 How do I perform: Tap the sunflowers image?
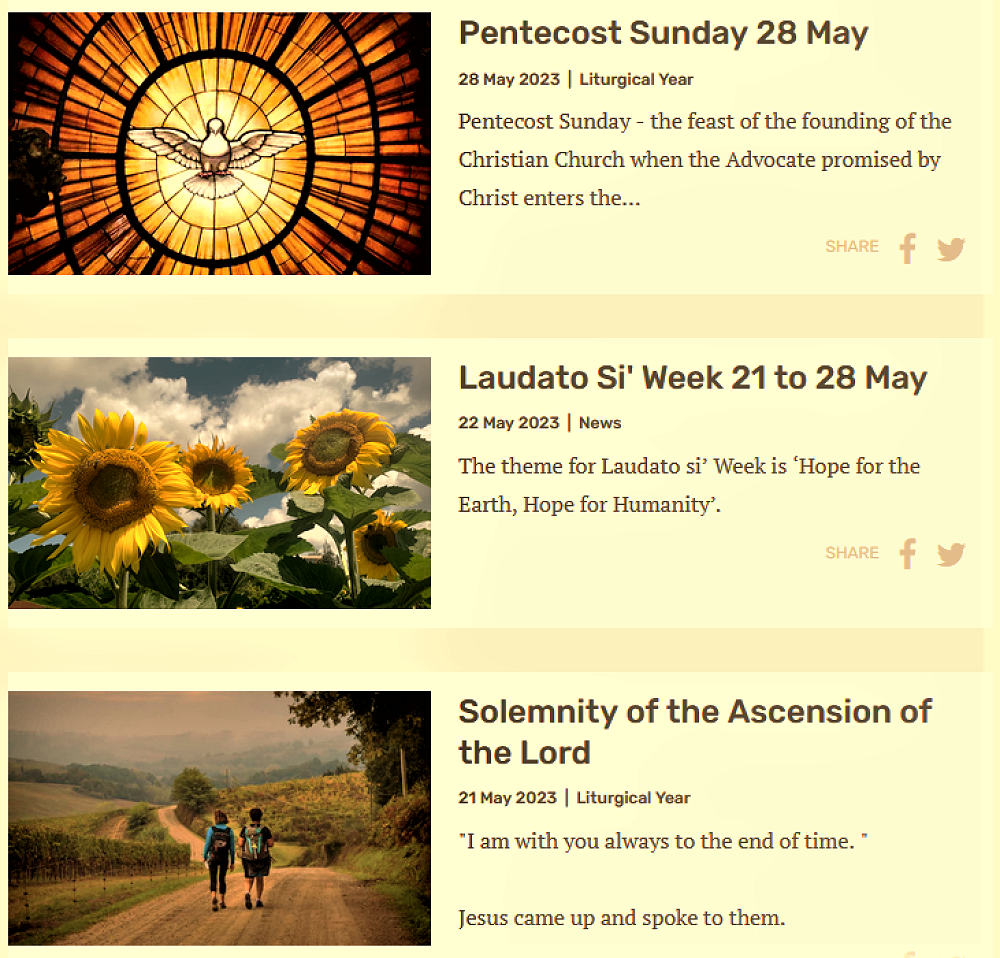[219, 482]
